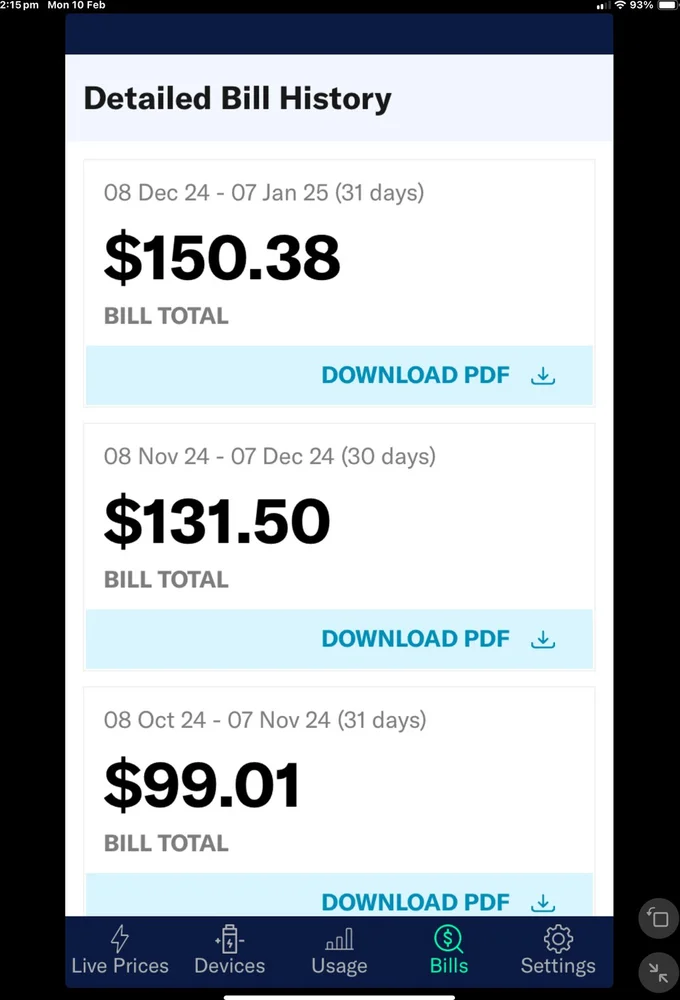
Task: Select the Bills tab
Action: [448, 951]
